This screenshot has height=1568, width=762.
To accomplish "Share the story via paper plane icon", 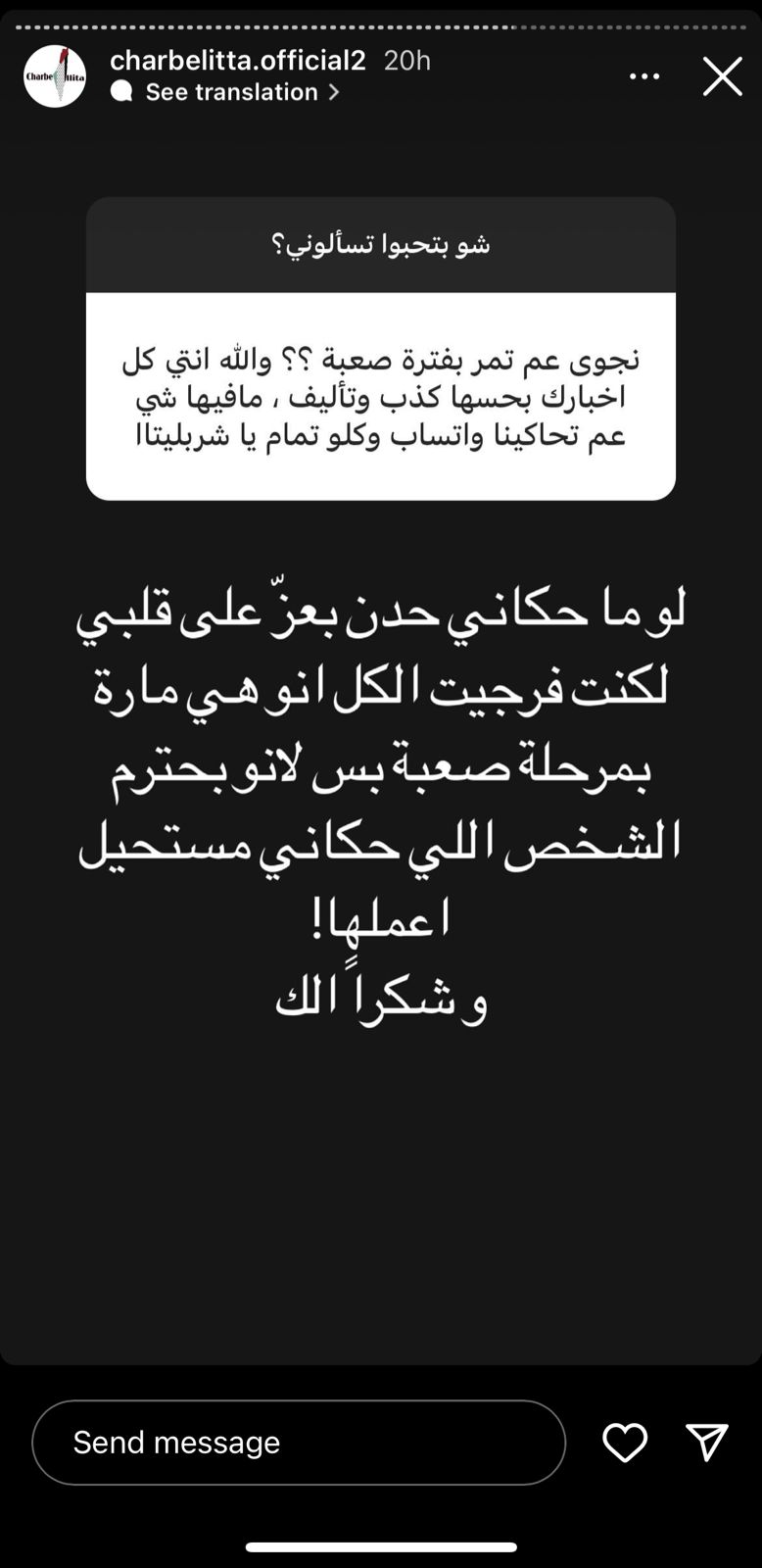I will pos(706,1442).
